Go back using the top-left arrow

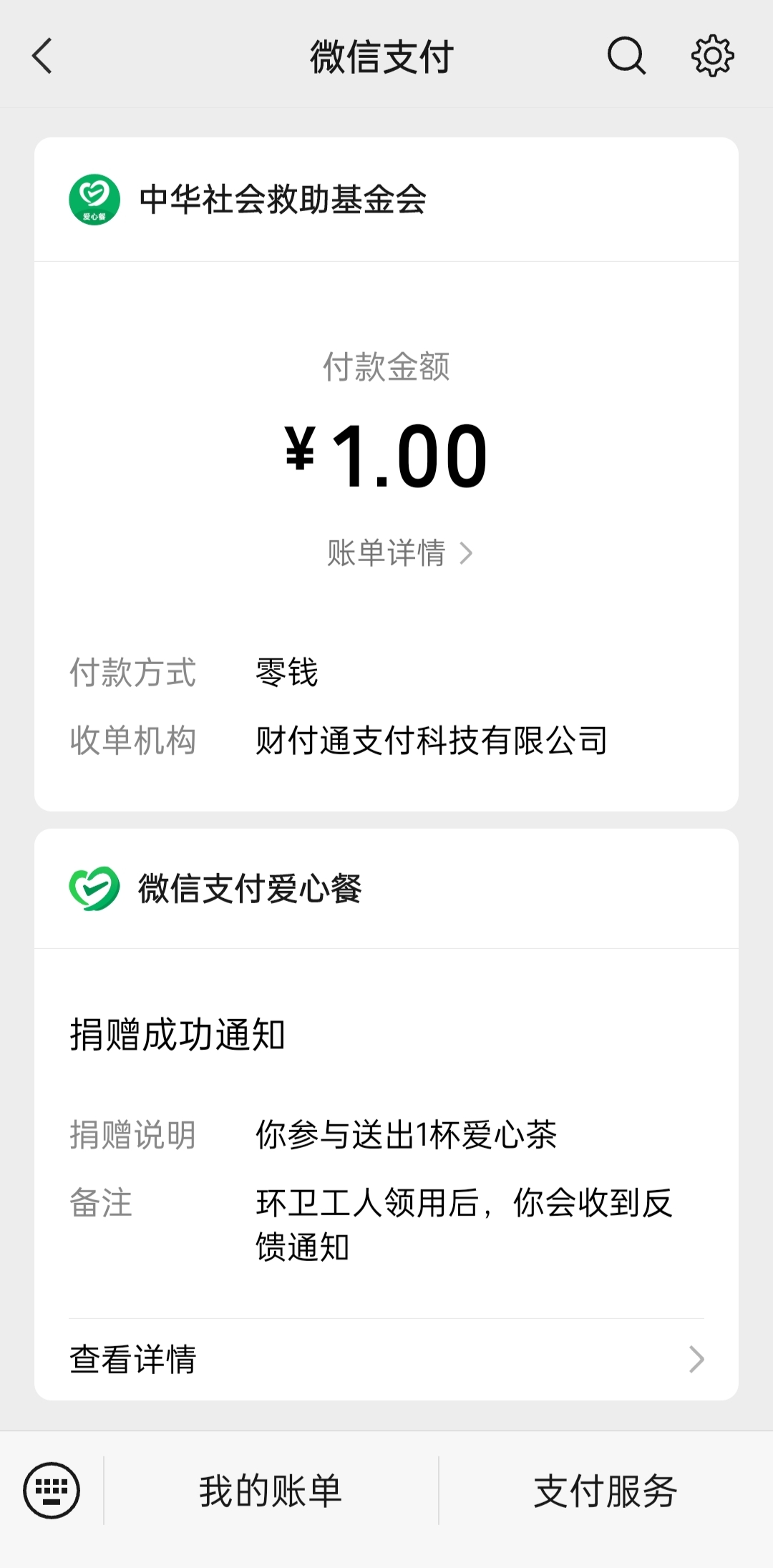point(43,56)
